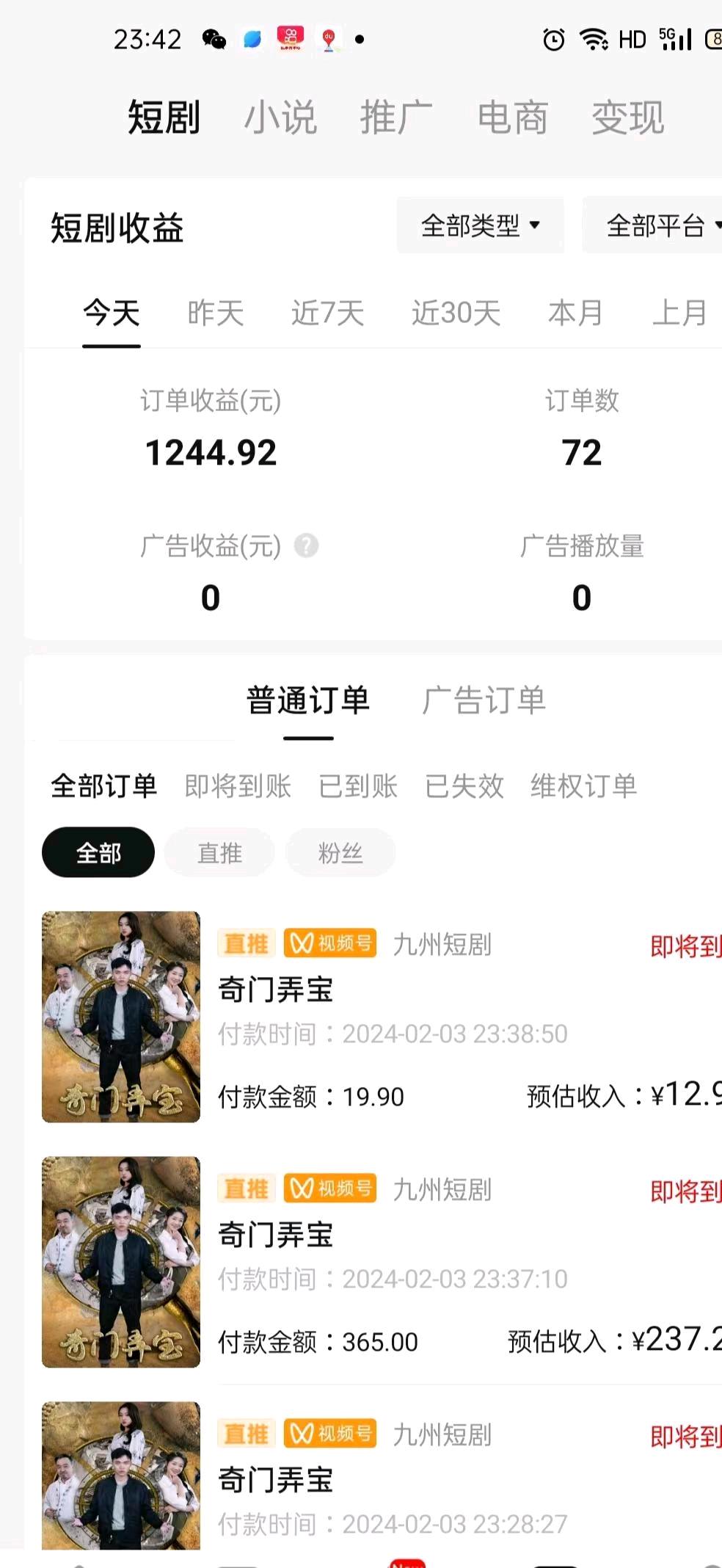The height and width of the screenshot is (1568, 722).
Task: Open the 推广 tab
Action: 395,117
